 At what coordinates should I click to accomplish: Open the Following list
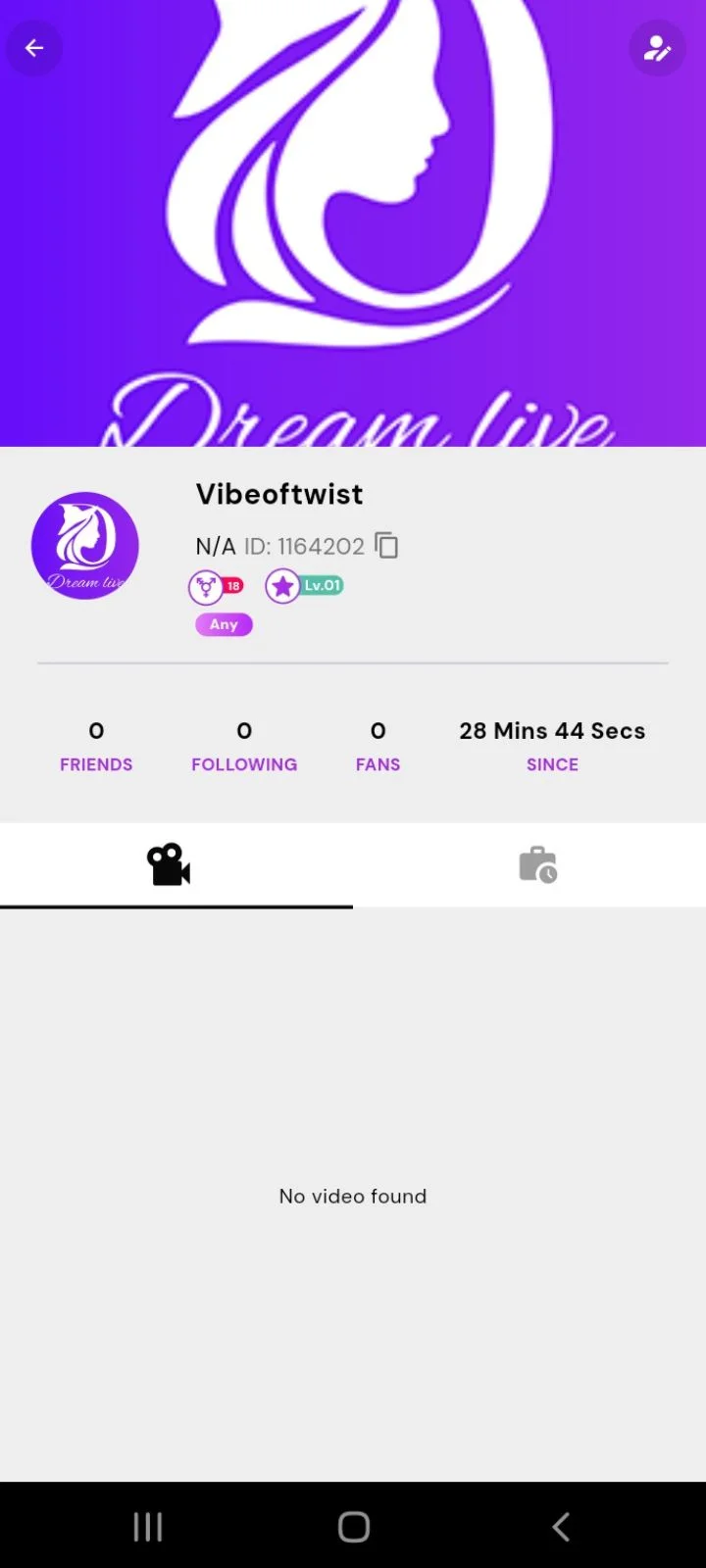click(244, 747)
